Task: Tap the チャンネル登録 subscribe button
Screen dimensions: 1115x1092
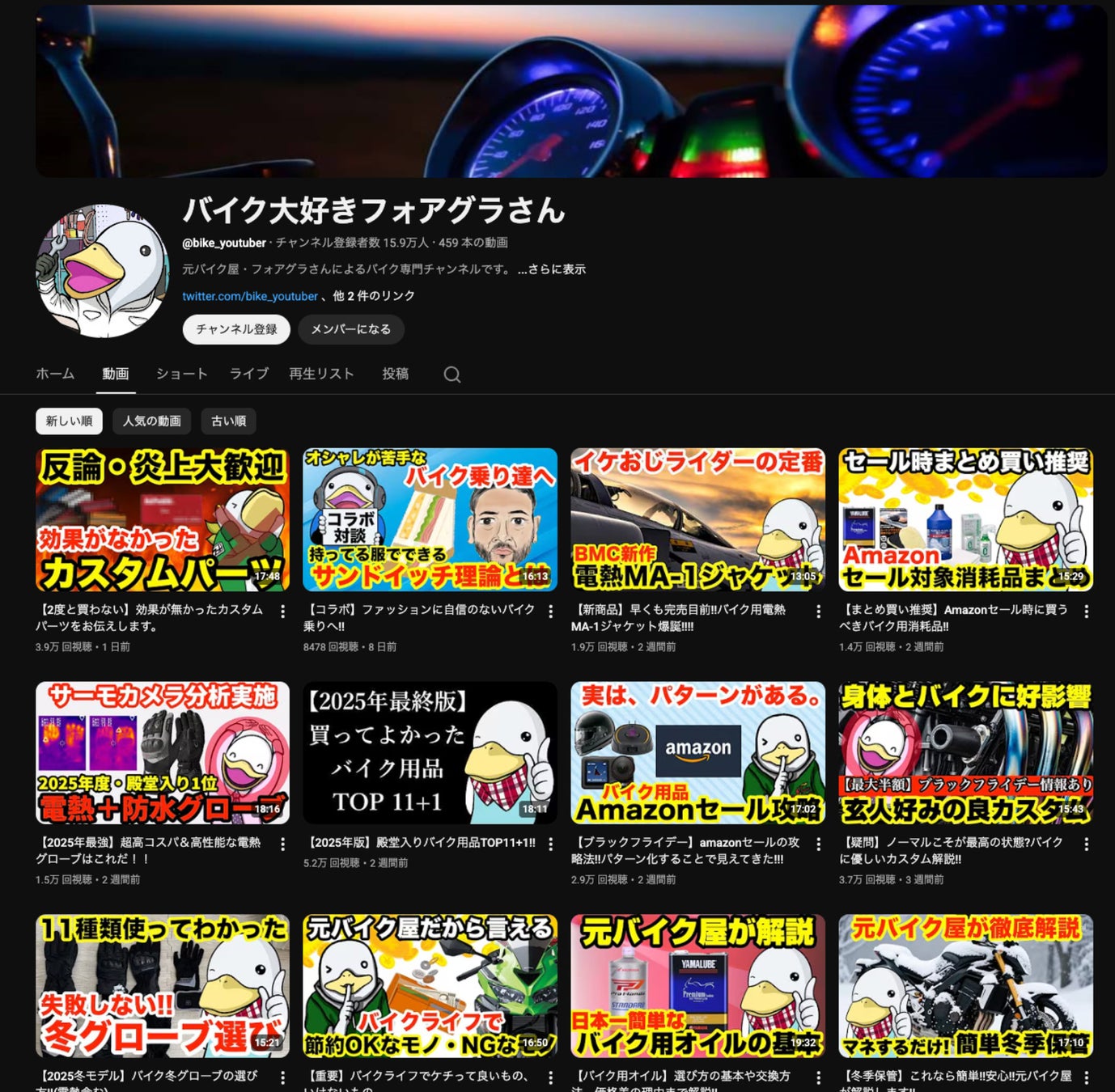Action: point(236,329)
